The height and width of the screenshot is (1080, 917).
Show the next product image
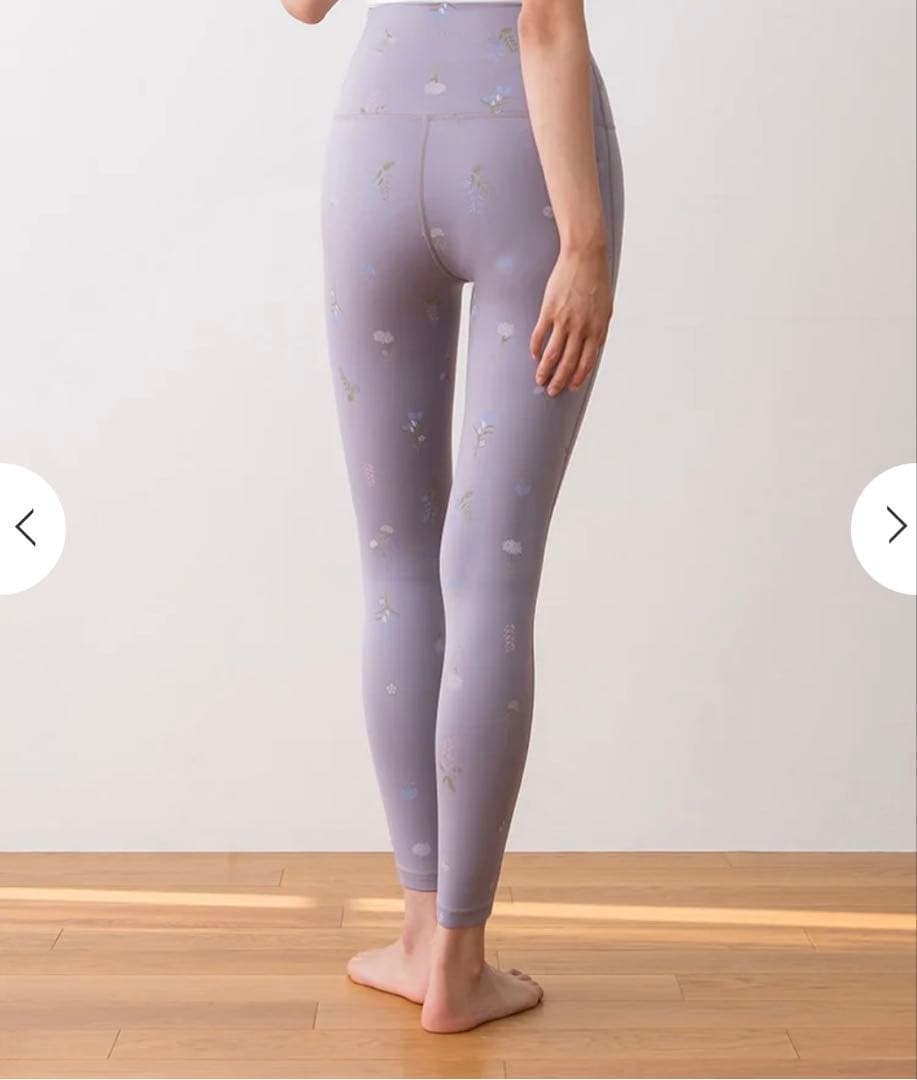click(x=893, y=526)
